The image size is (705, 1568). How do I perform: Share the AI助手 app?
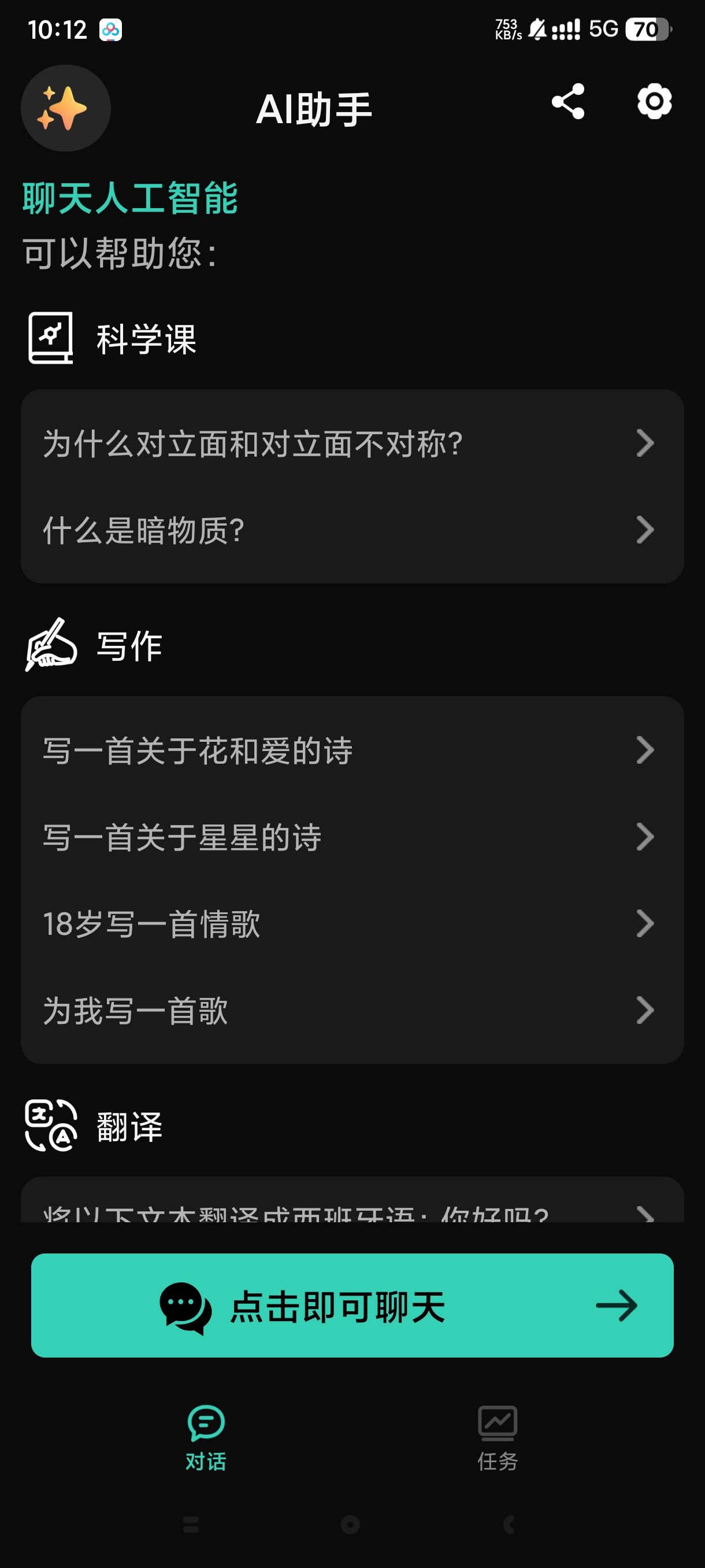click(x=567, y=102)
